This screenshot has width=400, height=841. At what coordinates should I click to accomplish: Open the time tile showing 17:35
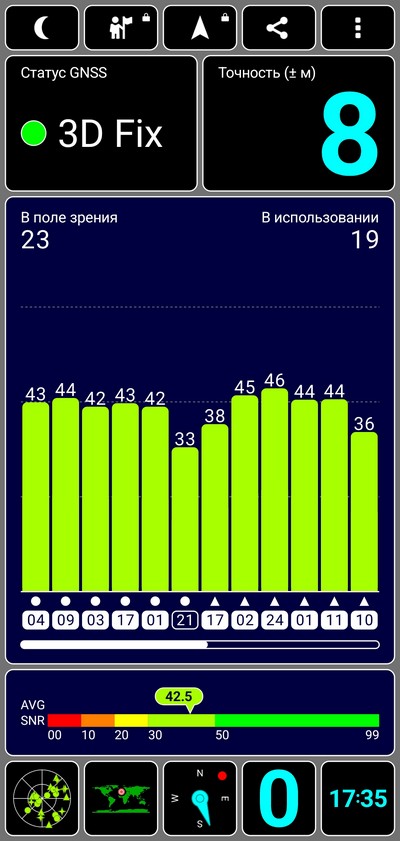[x=358, y=798]
